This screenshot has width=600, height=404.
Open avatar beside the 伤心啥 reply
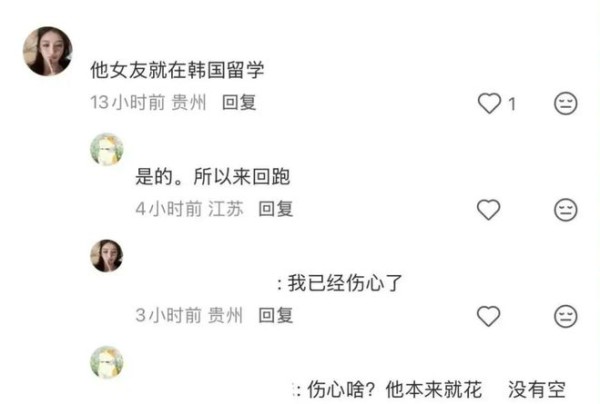(107, 362)
